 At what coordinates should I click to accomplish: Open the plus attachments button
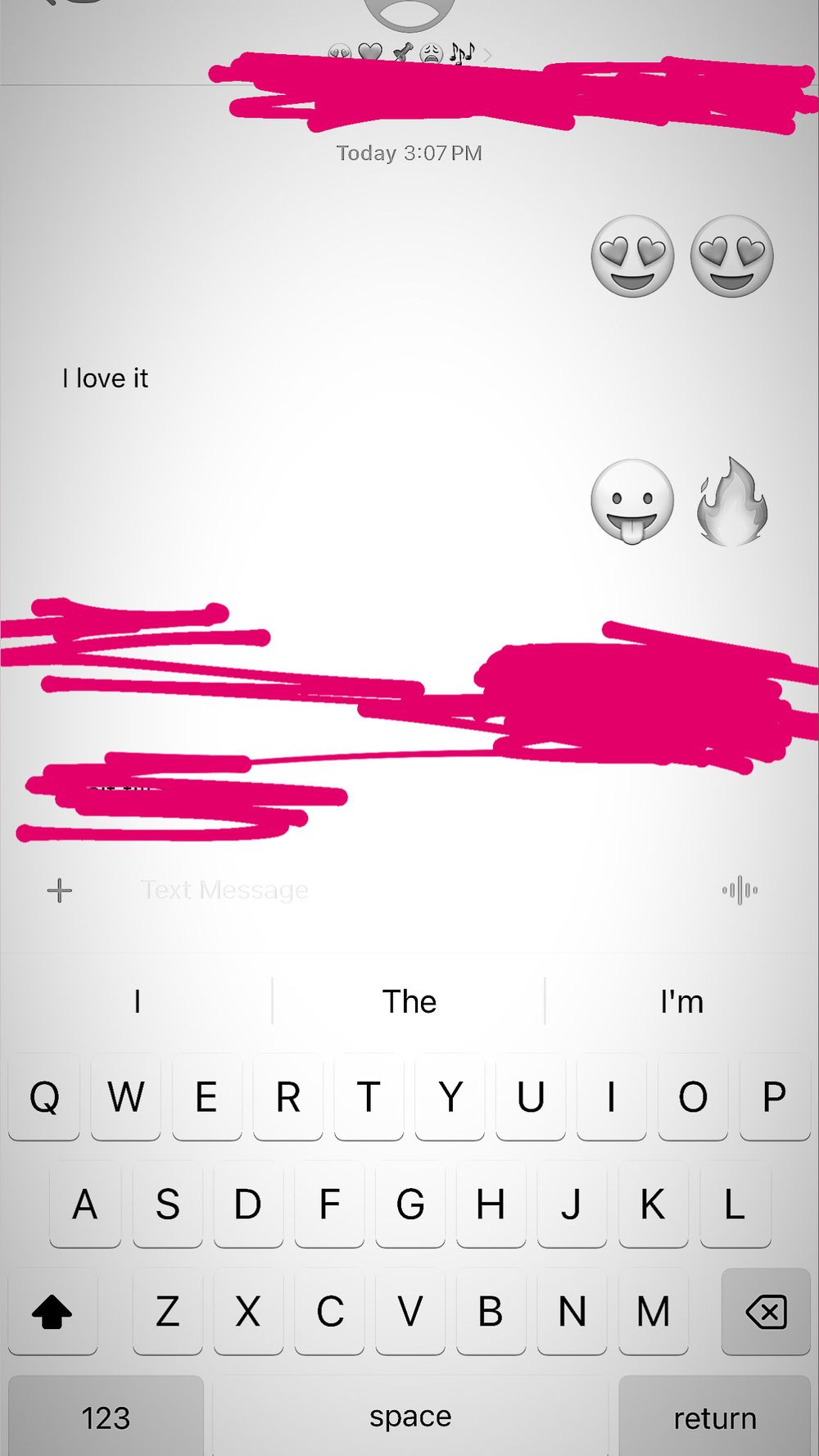(59, 891)
